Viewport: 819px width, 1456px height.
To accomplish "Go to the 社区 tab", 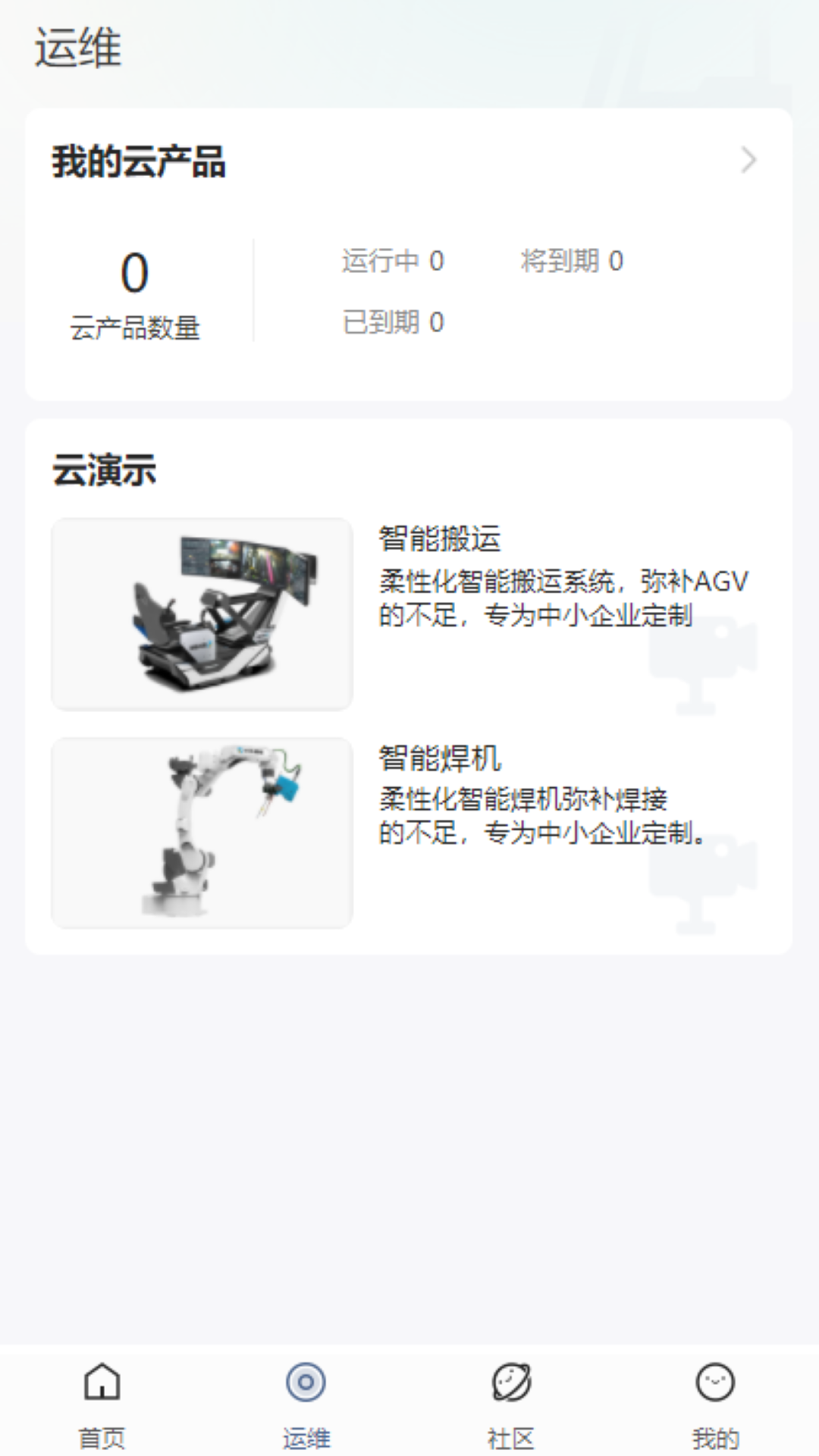I will 511,1404.
